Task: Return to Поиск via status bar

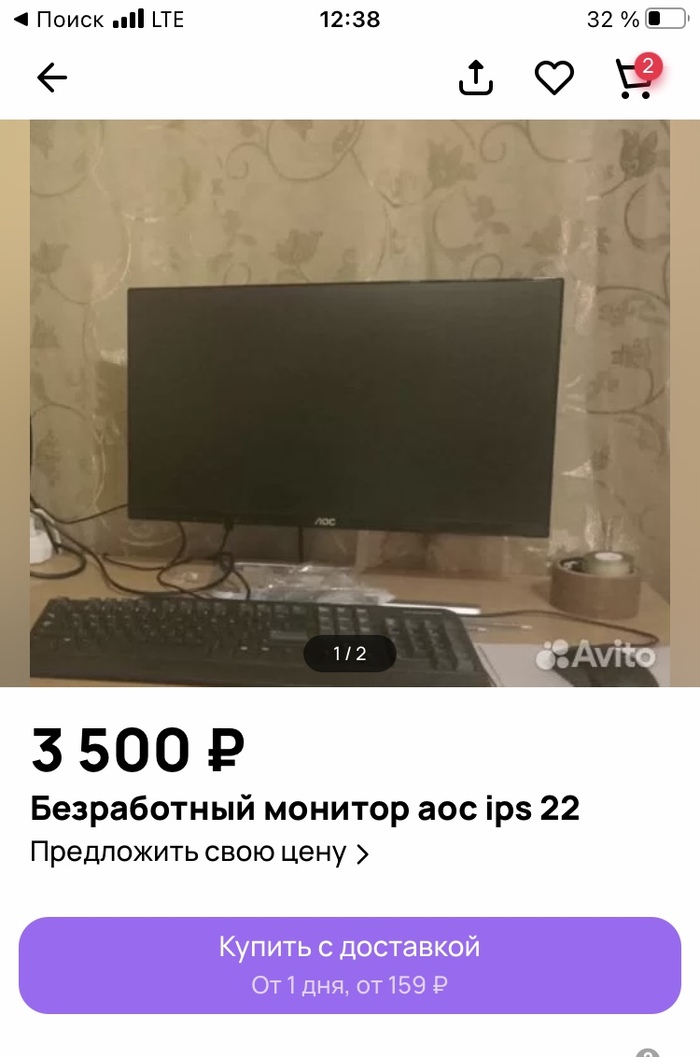Action: coord(58,19)
